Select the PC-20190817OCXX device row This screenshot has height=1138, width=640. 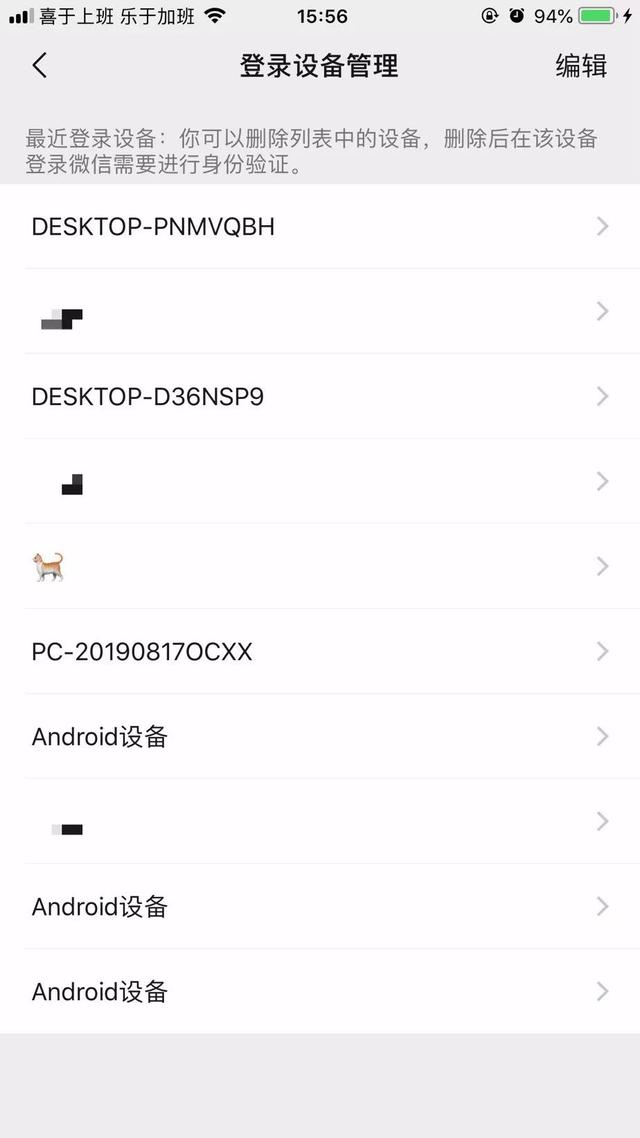point(320,651)
